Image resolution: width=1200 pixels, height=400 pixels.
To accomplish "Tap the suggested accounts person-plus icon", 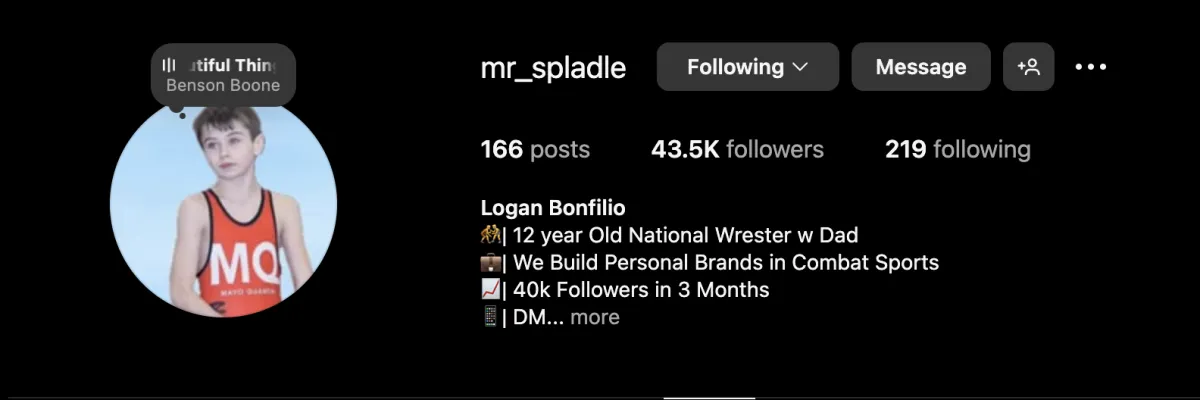I will (1028, 67).
